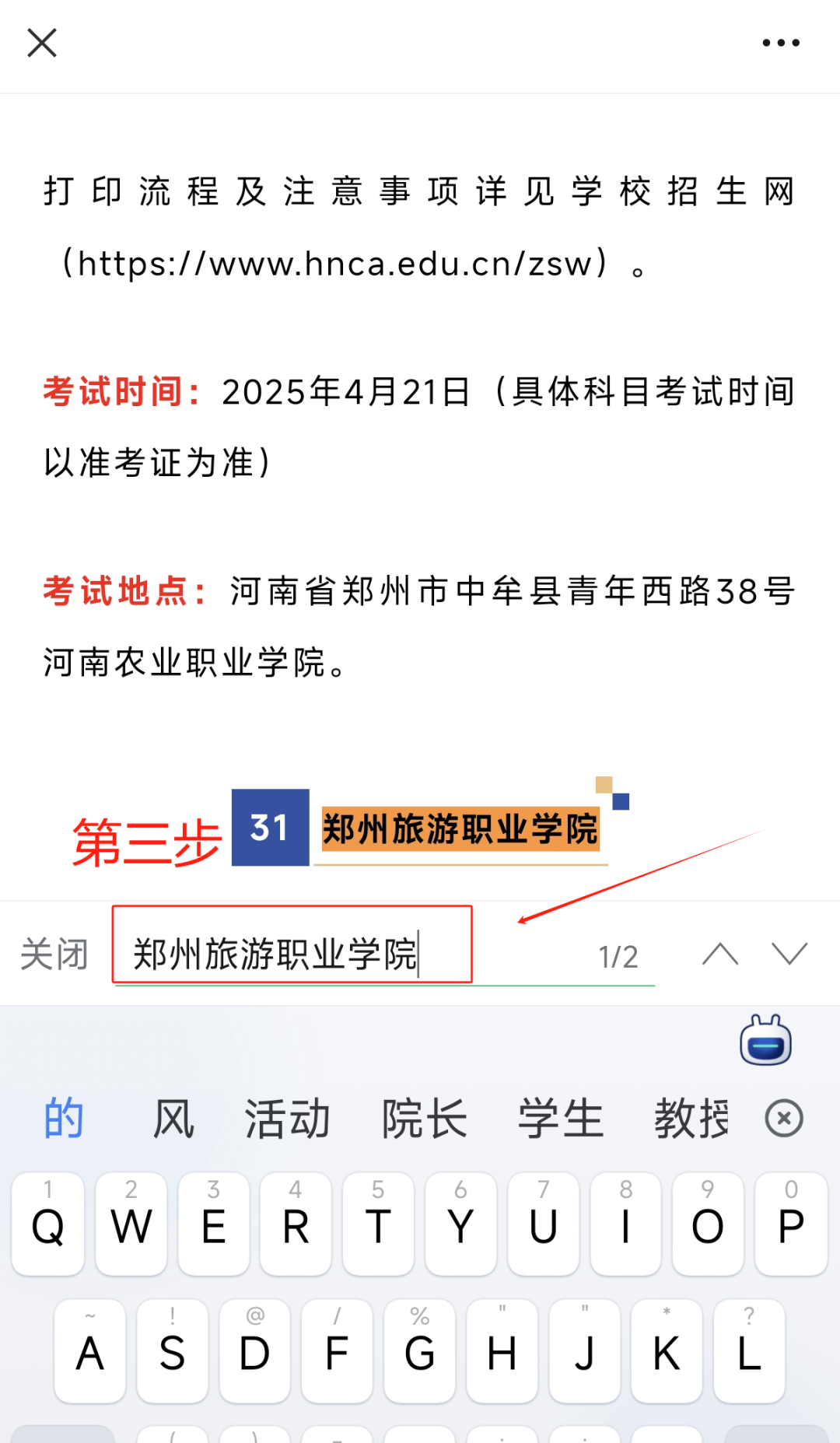The width and height of the screenshot is (840, 1443).
Task: Choose the suggestion 院长
Action: click(x=425, y=1119)
